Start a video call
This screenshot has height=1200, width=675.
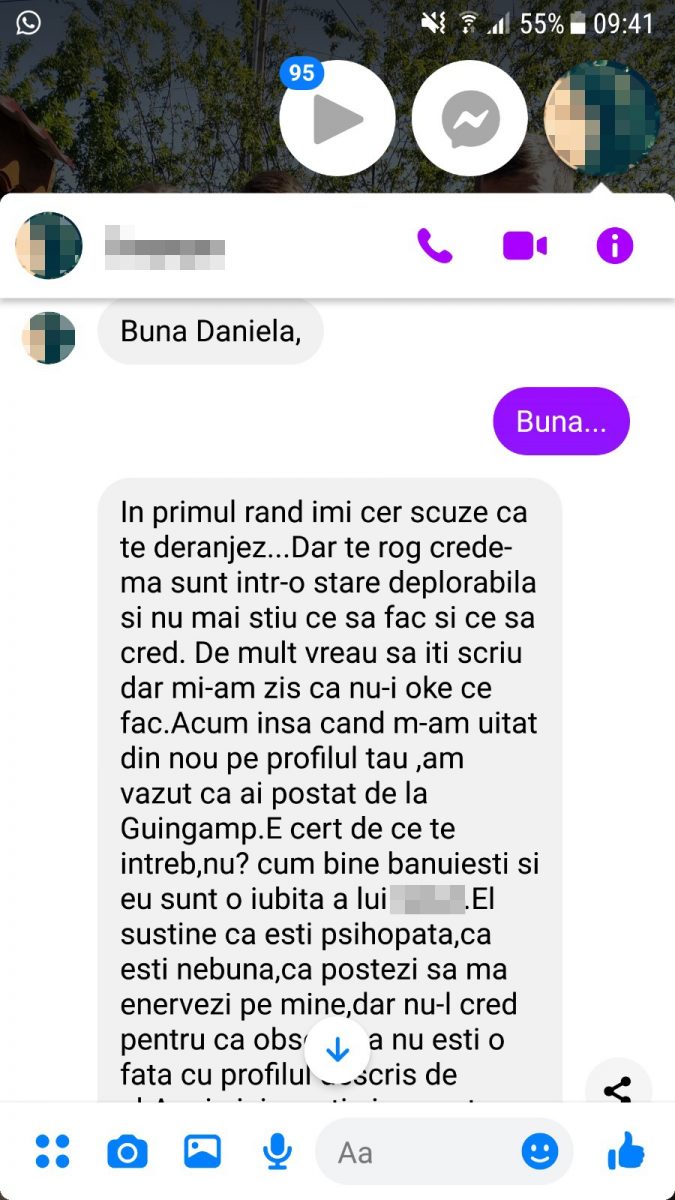(524, 245)
